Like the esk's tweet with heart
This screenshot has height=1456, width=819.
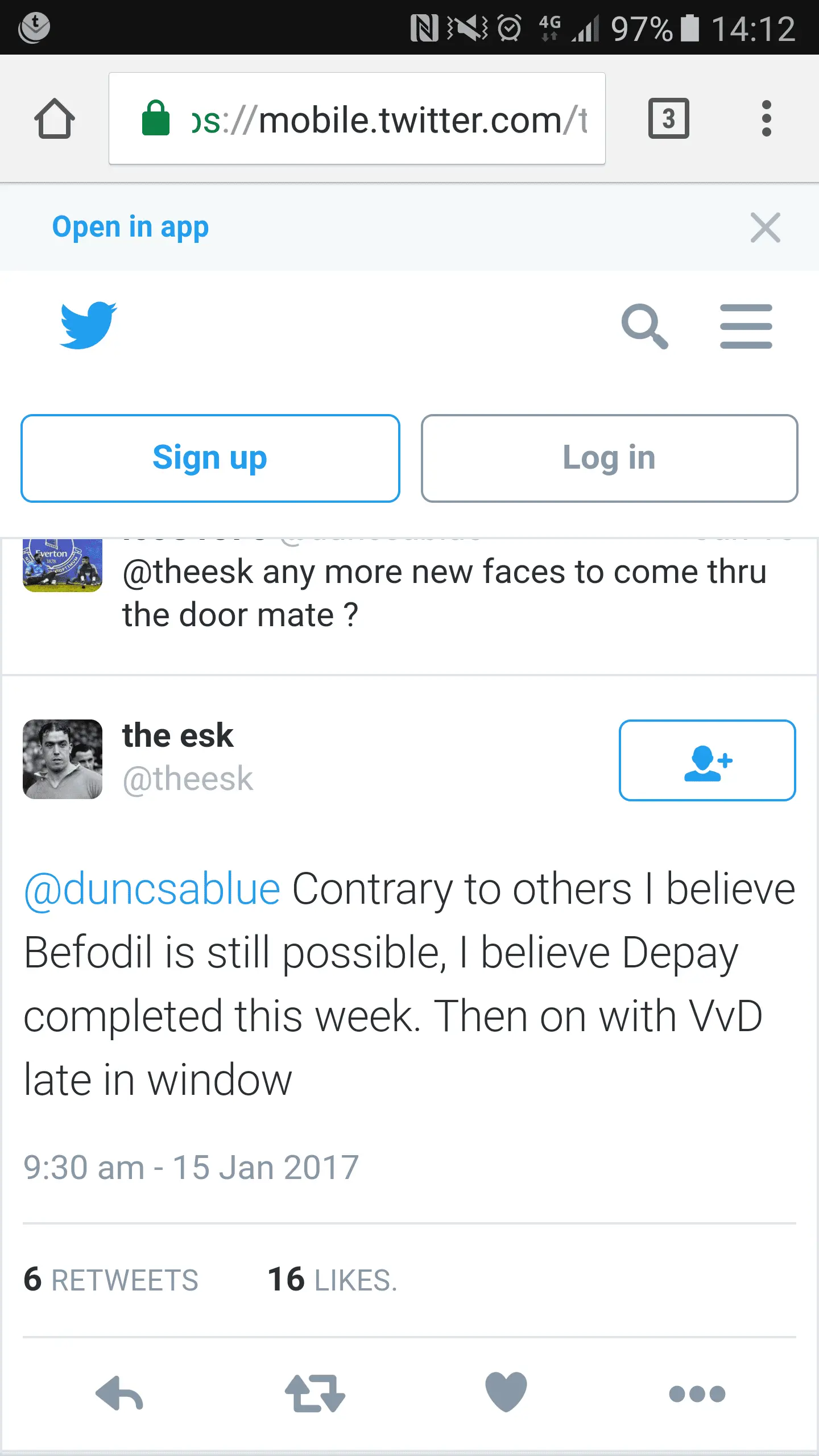tap(506, 1392)
